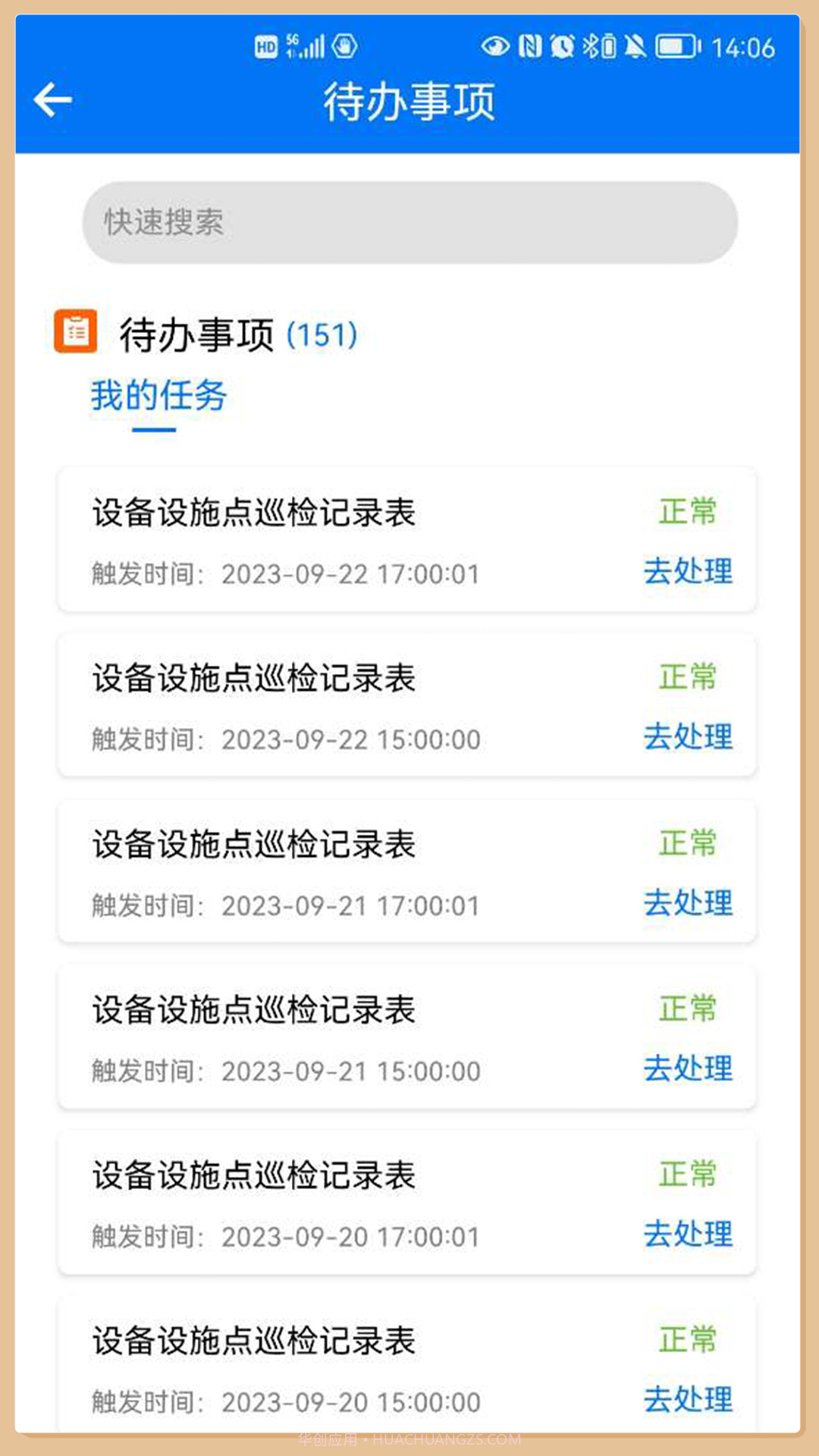Tap the (151) task count label
This screenshot has height=1456, width=819.
(x=321, y=334)
